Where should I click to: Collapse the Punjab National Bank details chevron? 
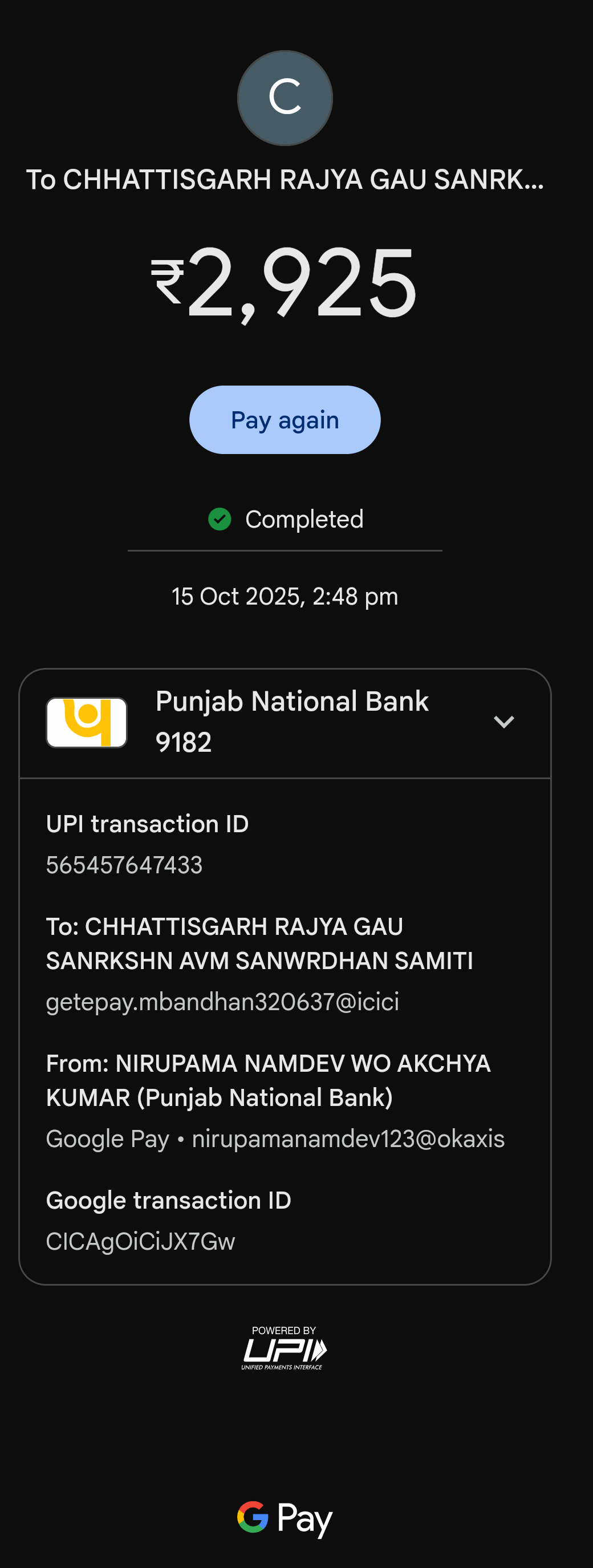point(503,722)
